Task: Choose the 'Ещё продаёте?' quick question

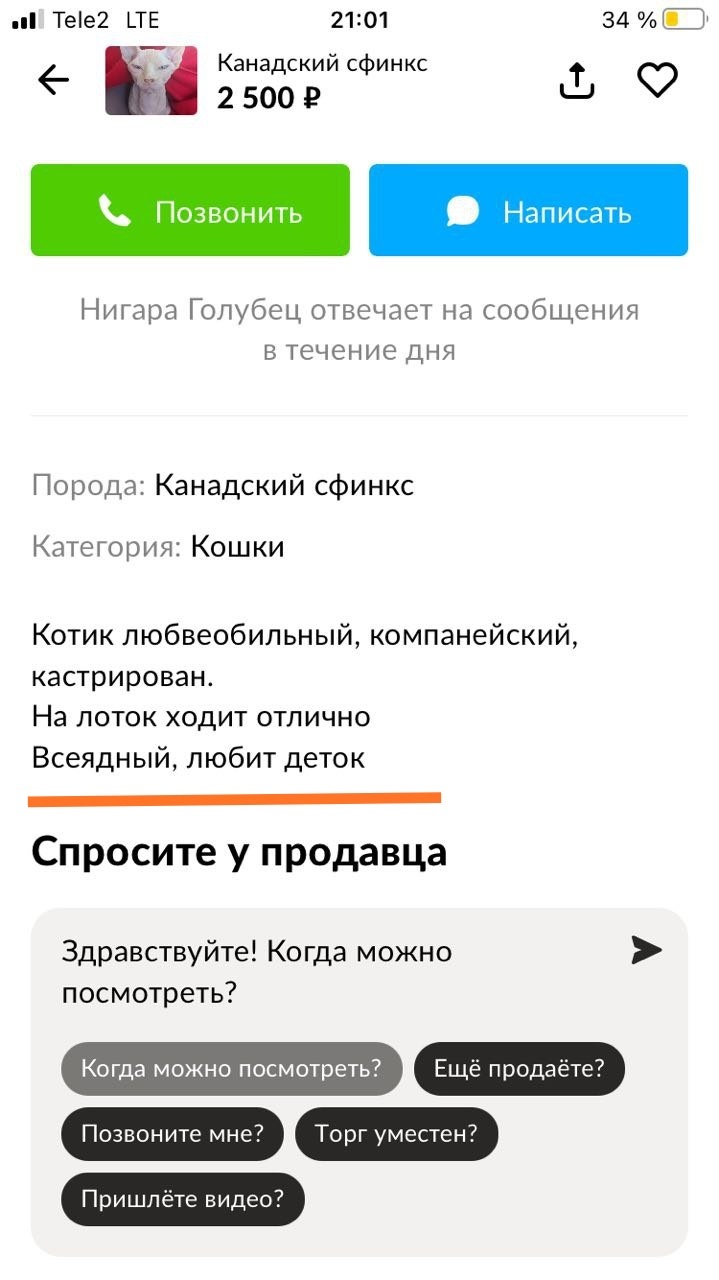Action: coord(519,1068)
